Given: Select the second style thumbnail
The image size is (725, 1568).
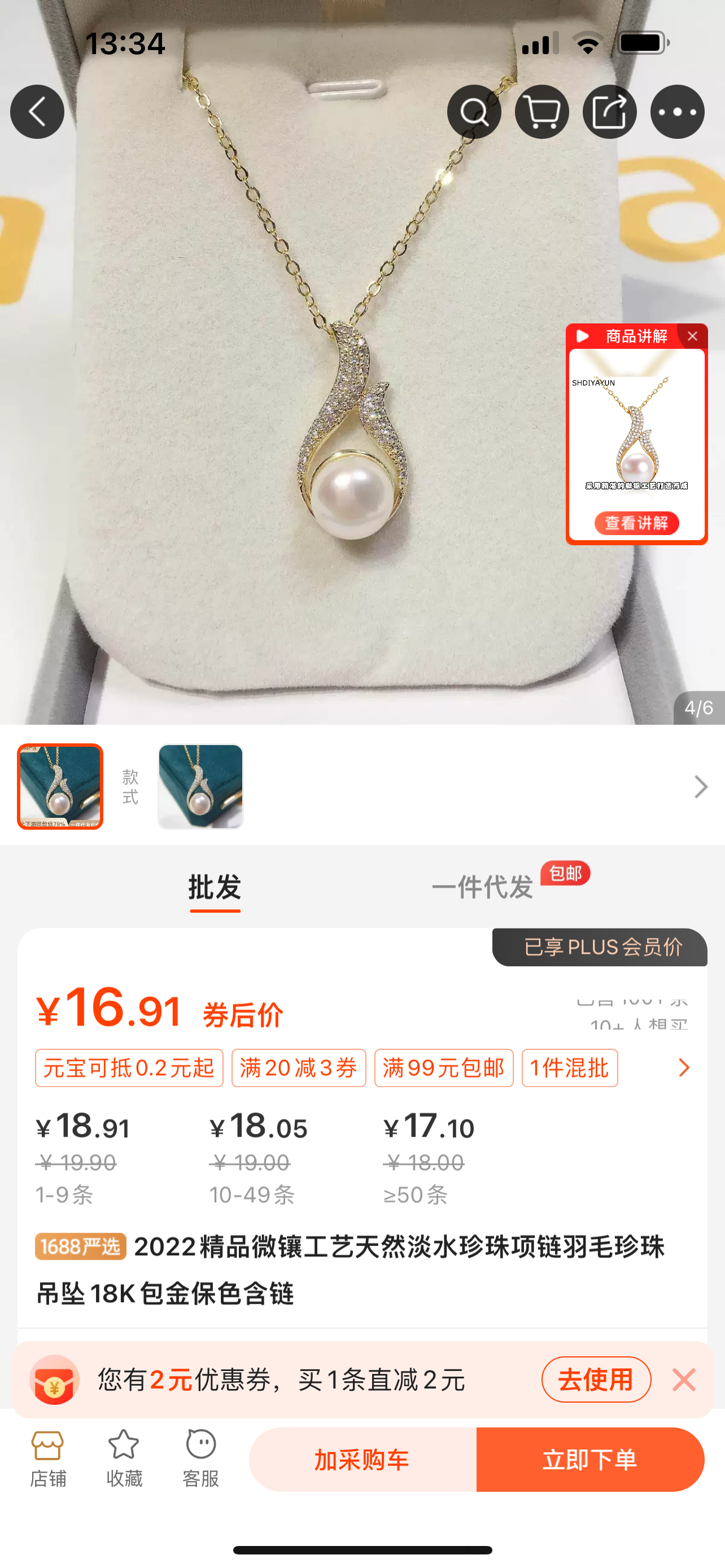Looking at the screenshot, I should [x=200, y=786].
